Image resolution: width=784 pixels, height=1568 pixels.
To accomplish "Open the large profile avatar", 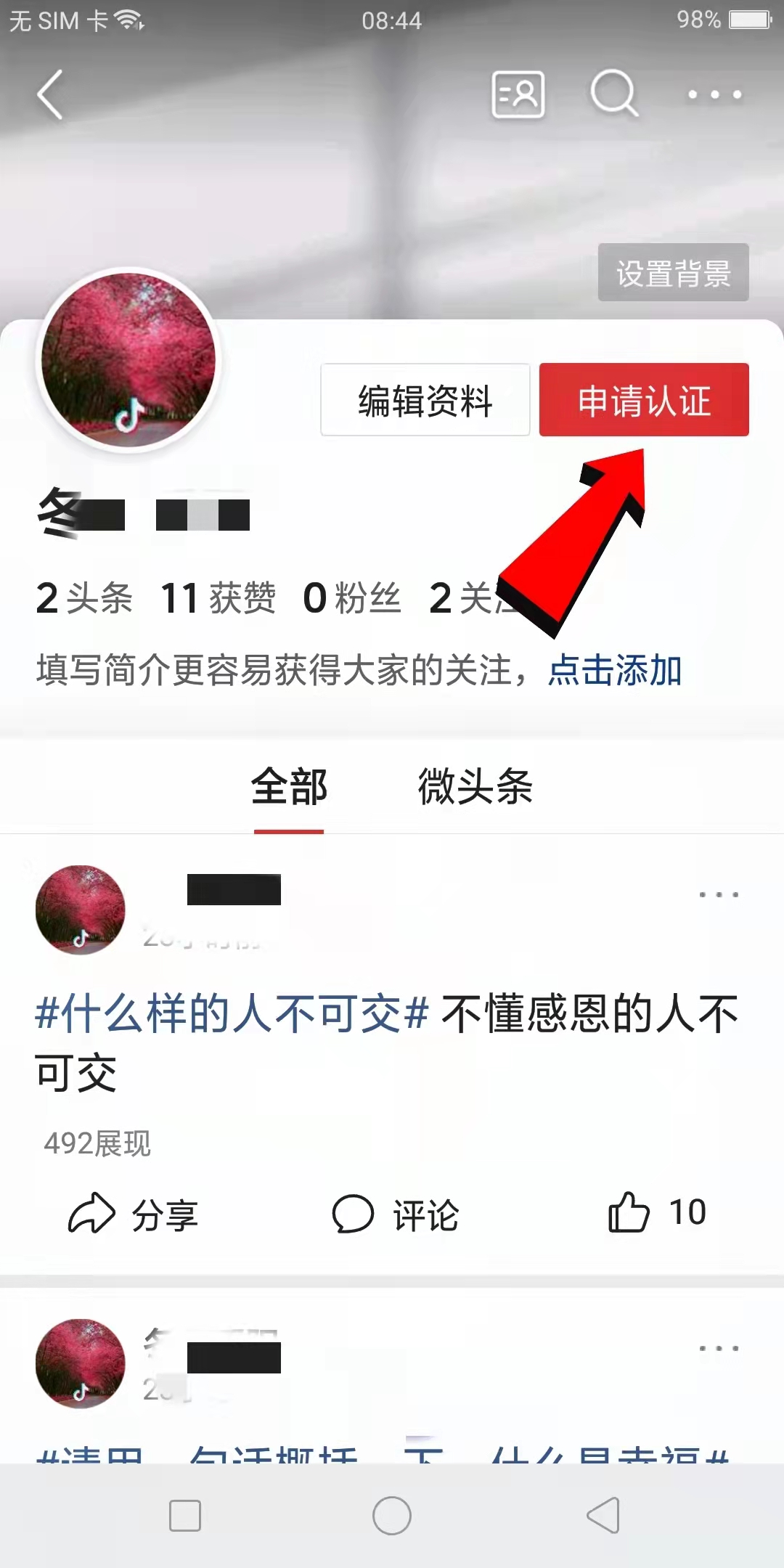I will point(128,360).
